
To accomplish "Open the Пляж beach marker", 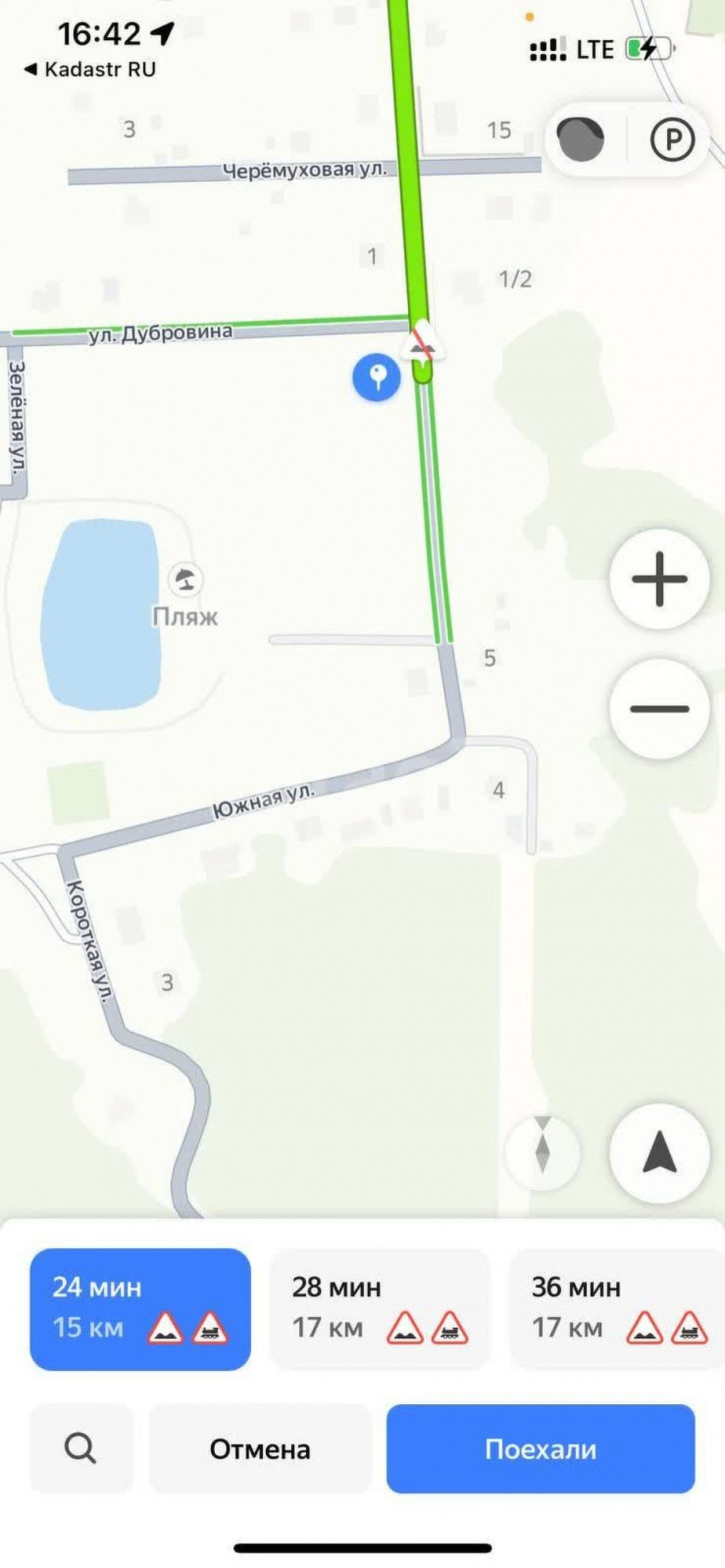I will pyautogui.click(x=185, y=580).
